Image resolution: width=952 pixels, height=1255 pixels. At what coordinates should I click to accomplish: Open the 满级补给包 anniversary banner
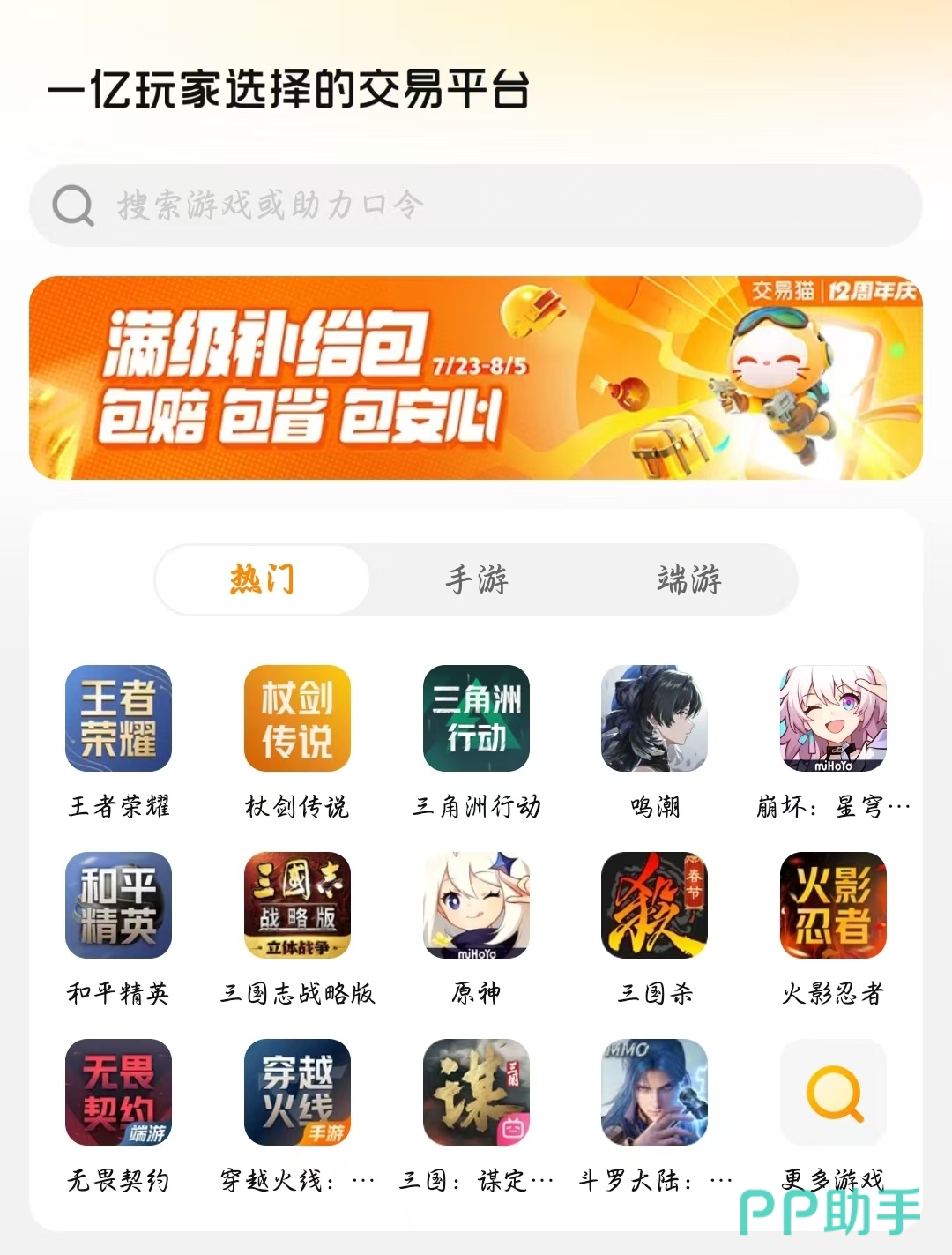coord(476,377)
